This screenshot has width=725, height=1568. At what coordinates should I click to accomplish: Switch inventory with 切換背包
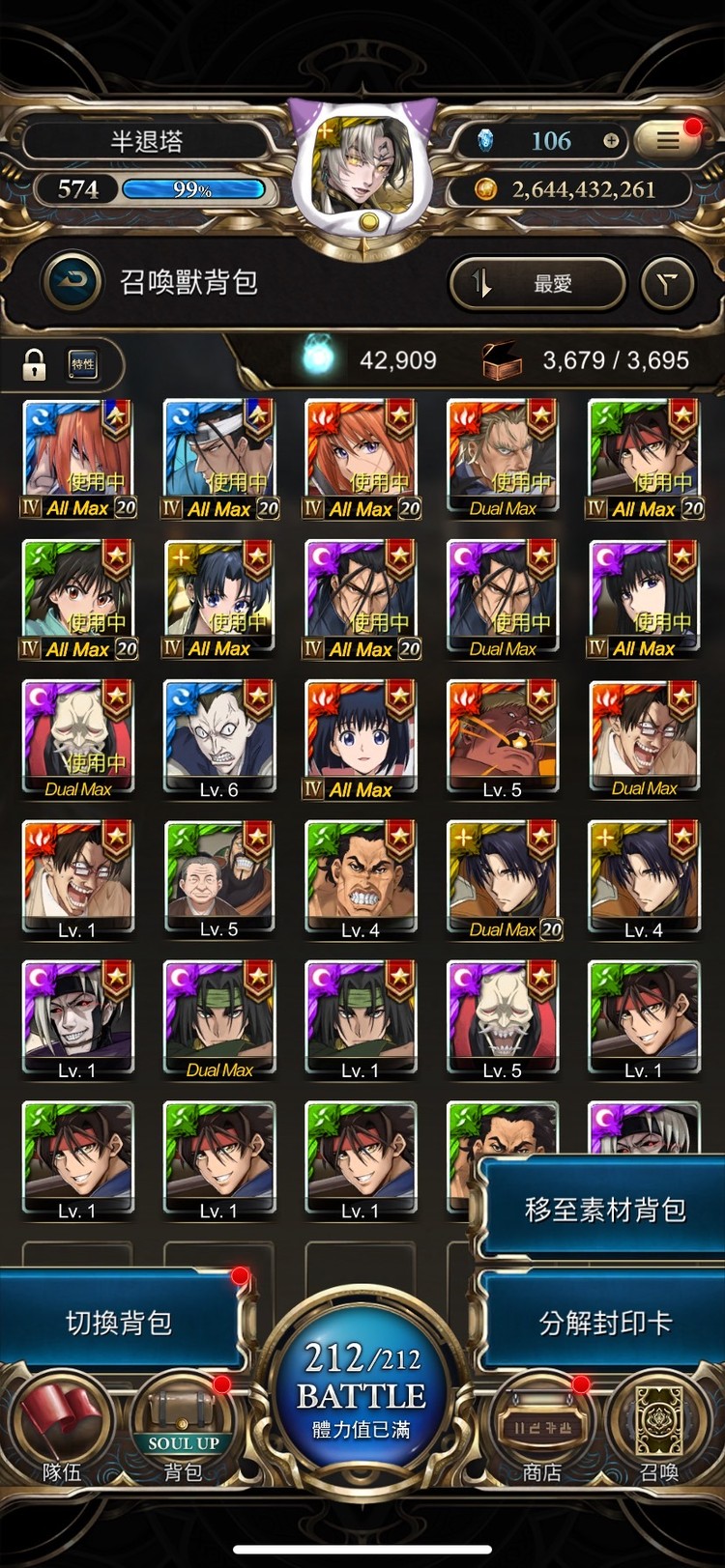pos(118,1323)
